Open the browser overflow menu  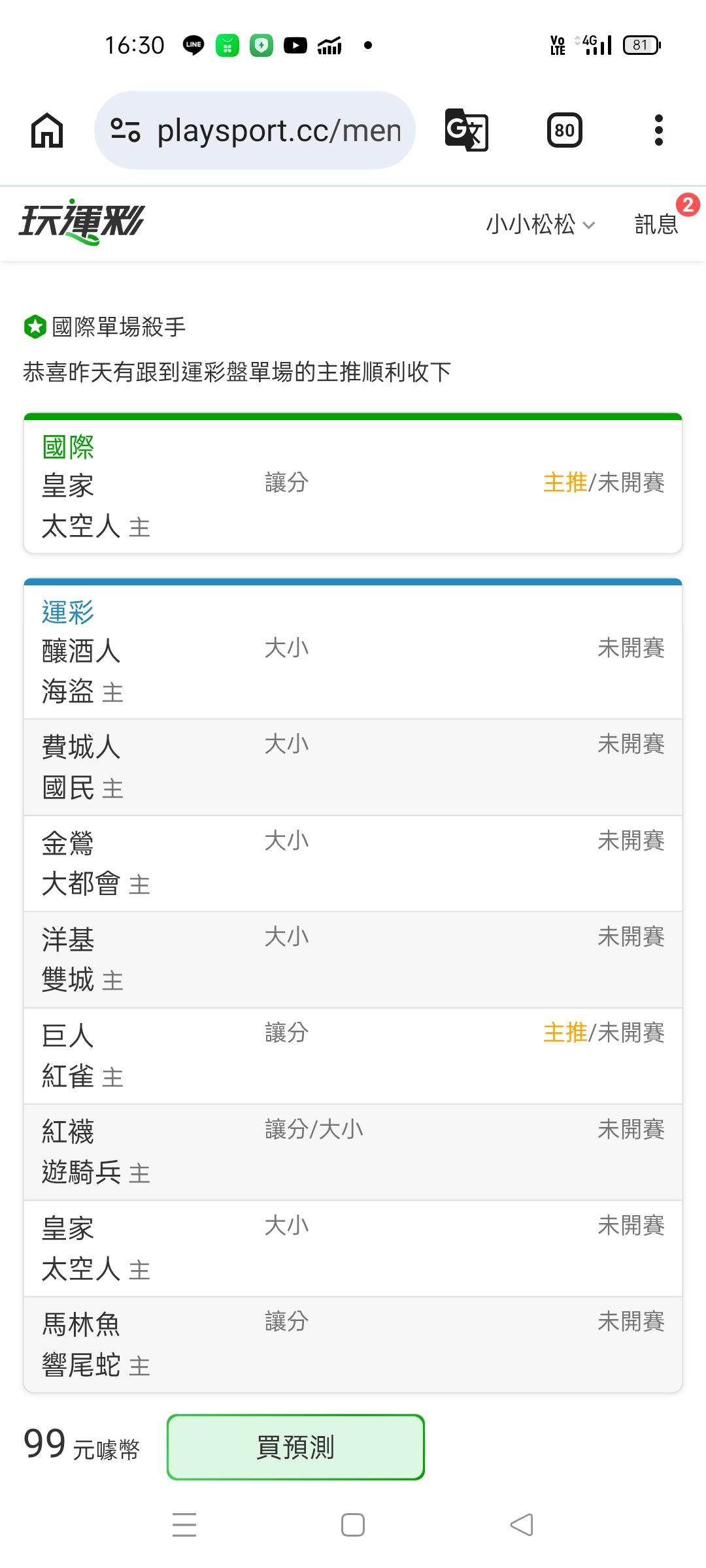(x=659, y=130)
